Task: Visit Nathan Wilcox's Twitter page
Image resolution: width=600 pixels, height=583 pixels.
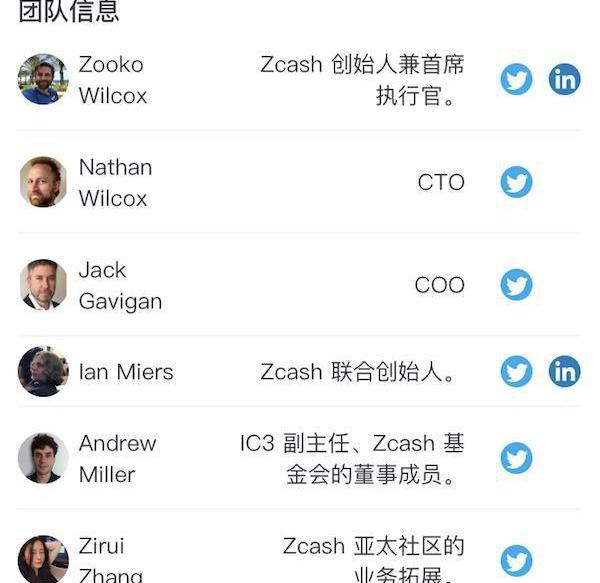Action: [x=516, y=182]
